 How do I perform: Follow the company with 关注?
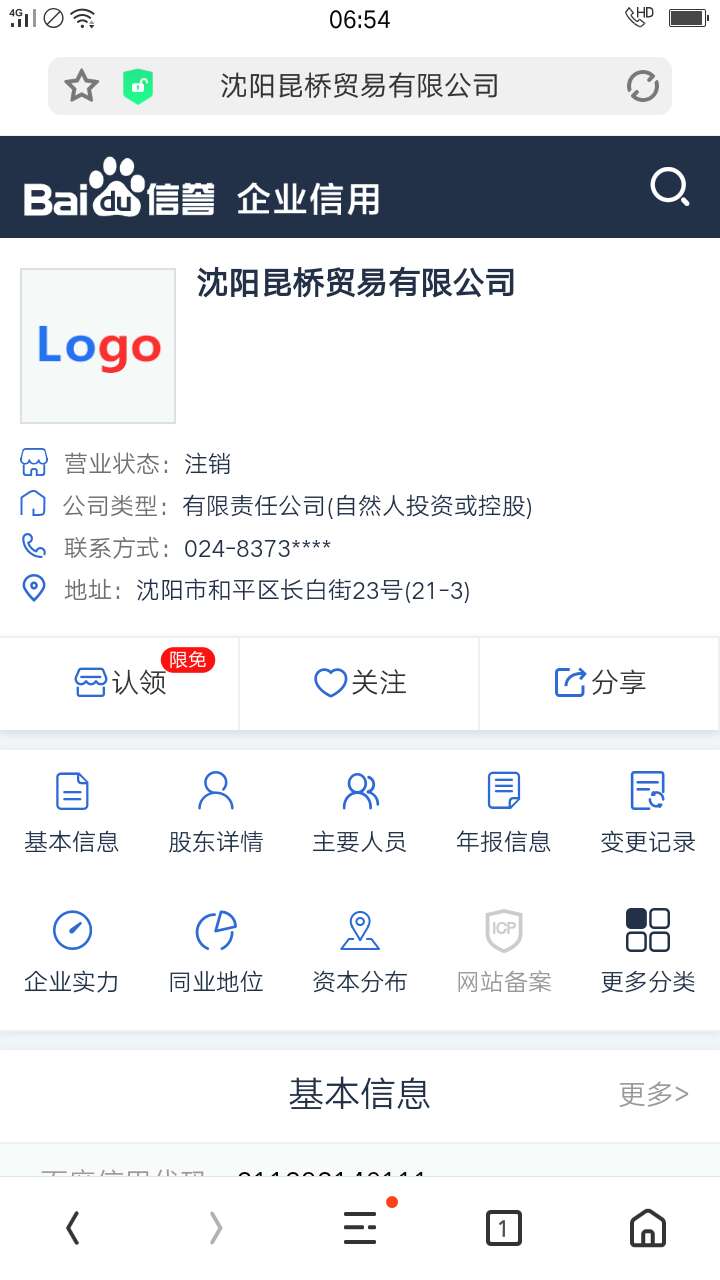(360, 683)
